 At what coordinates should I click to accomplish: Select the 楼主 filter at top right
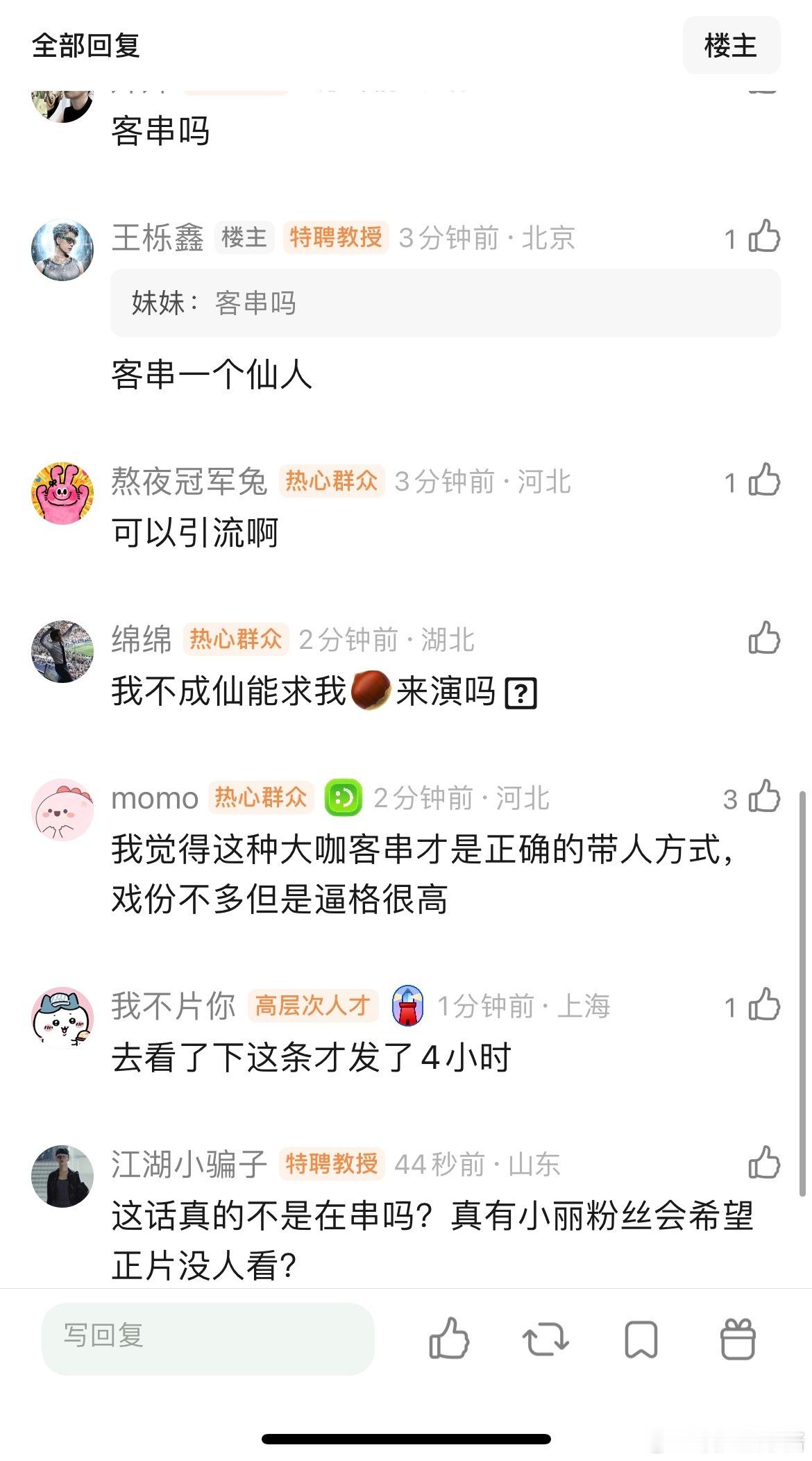[x=731, y=46]
